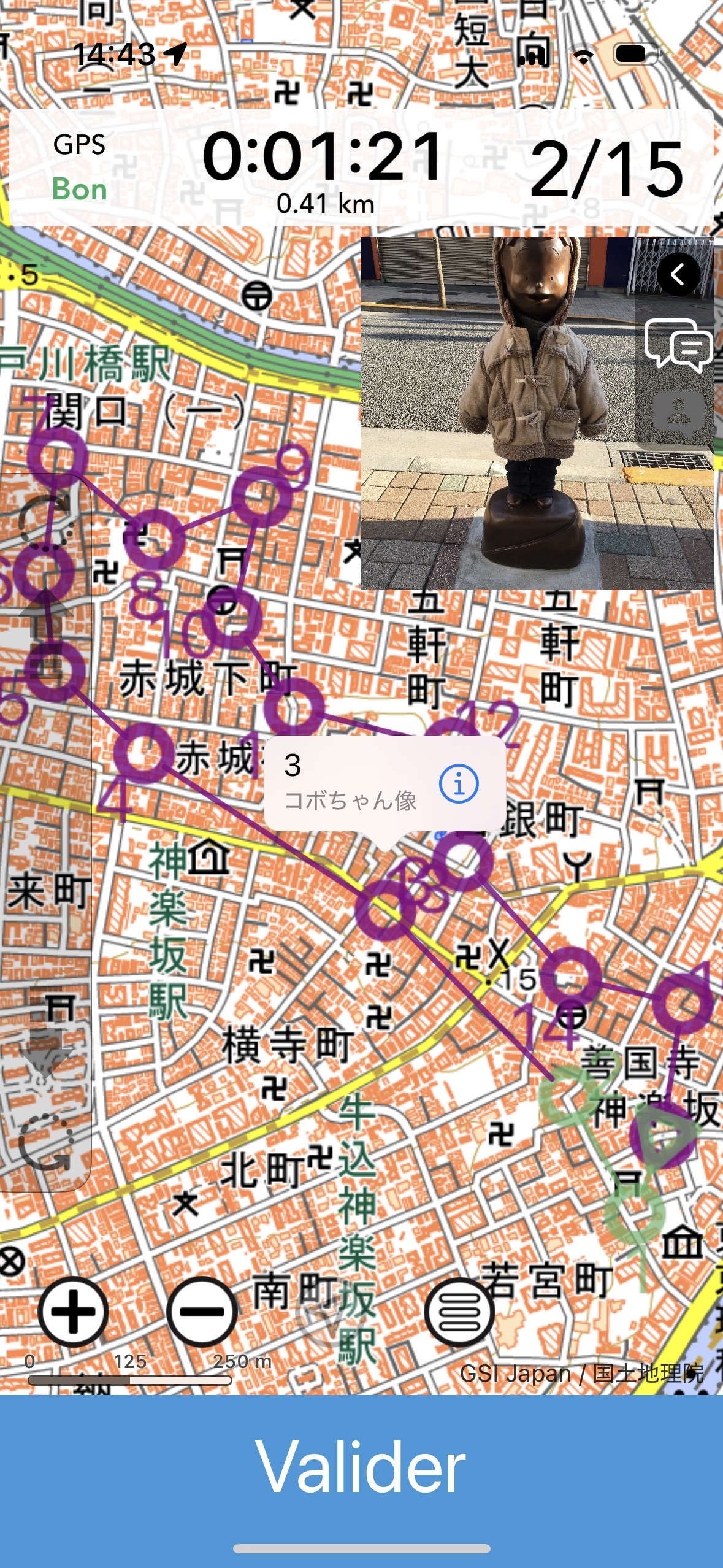Viewport: 723px width, 1568px height.
Task: Collapse the photo panel with the chevron arrow
Action: [679, 274]
